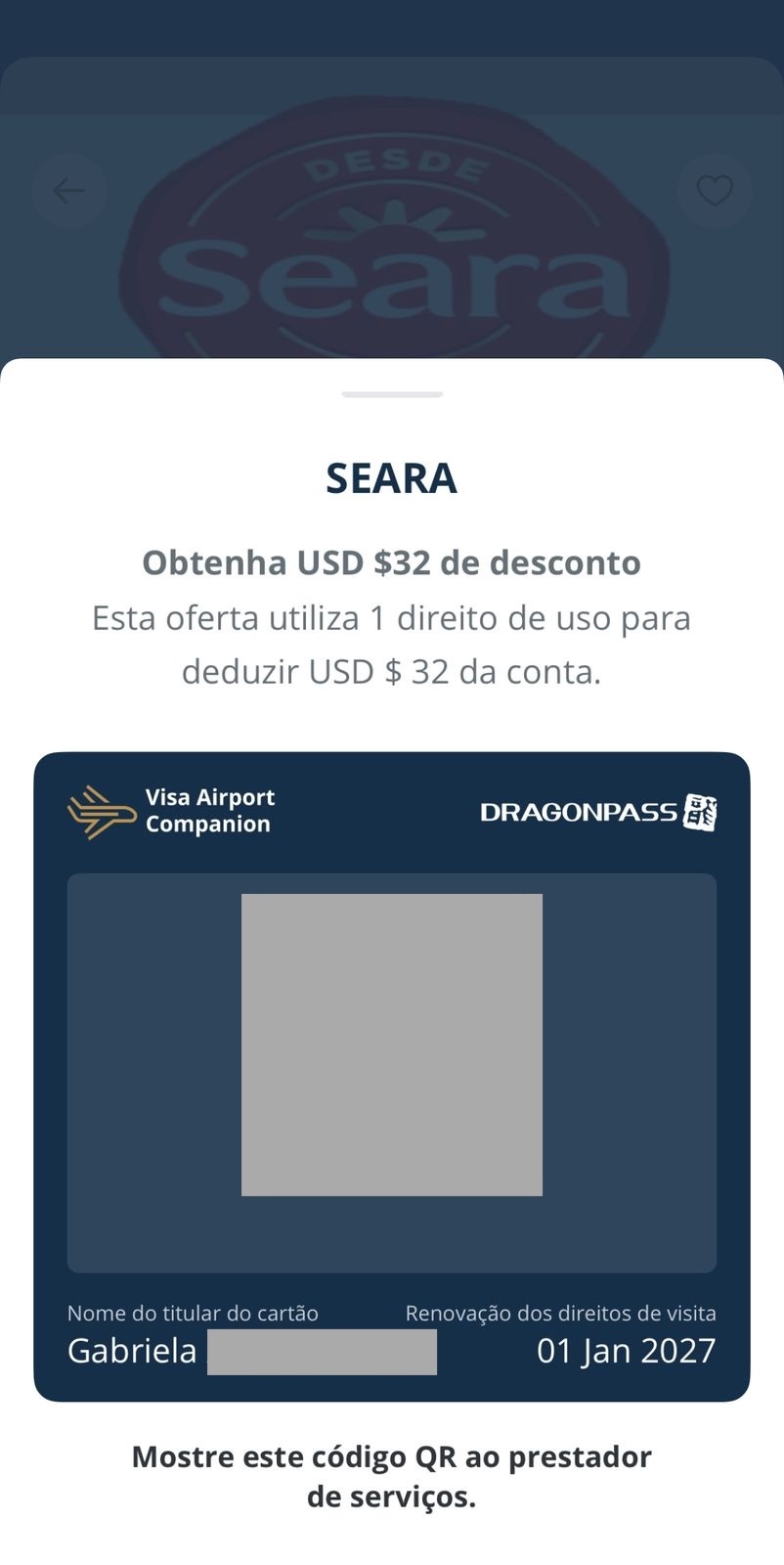Tap the renewal date 01 Jan 2027
The image size is (784, 1565).
pos(626,1351)
